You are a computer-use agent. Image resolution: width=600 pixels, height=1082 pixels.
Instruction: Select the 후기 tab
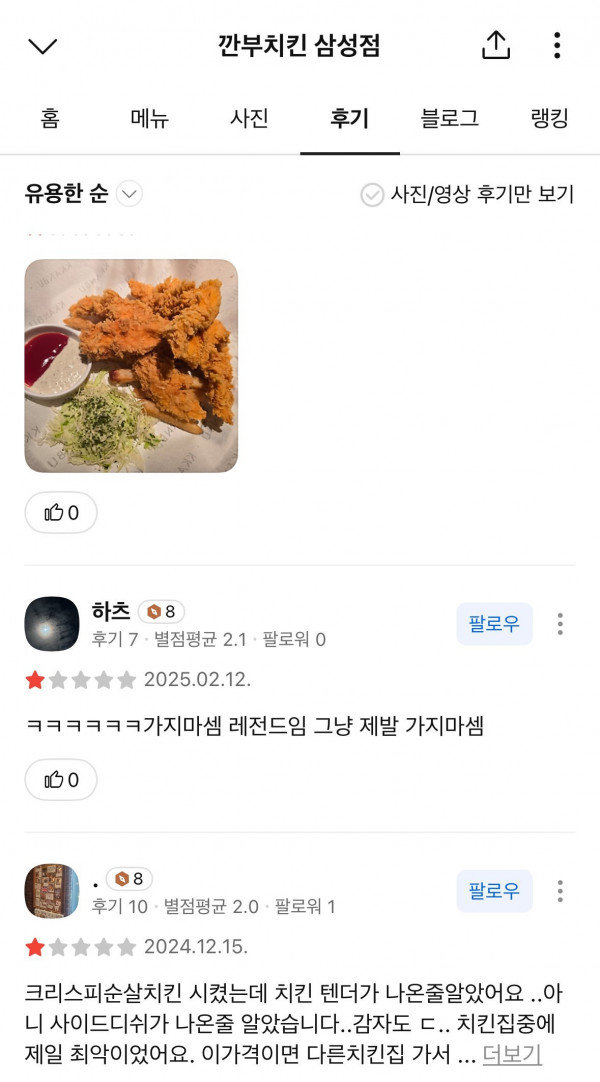click(350, 119)
